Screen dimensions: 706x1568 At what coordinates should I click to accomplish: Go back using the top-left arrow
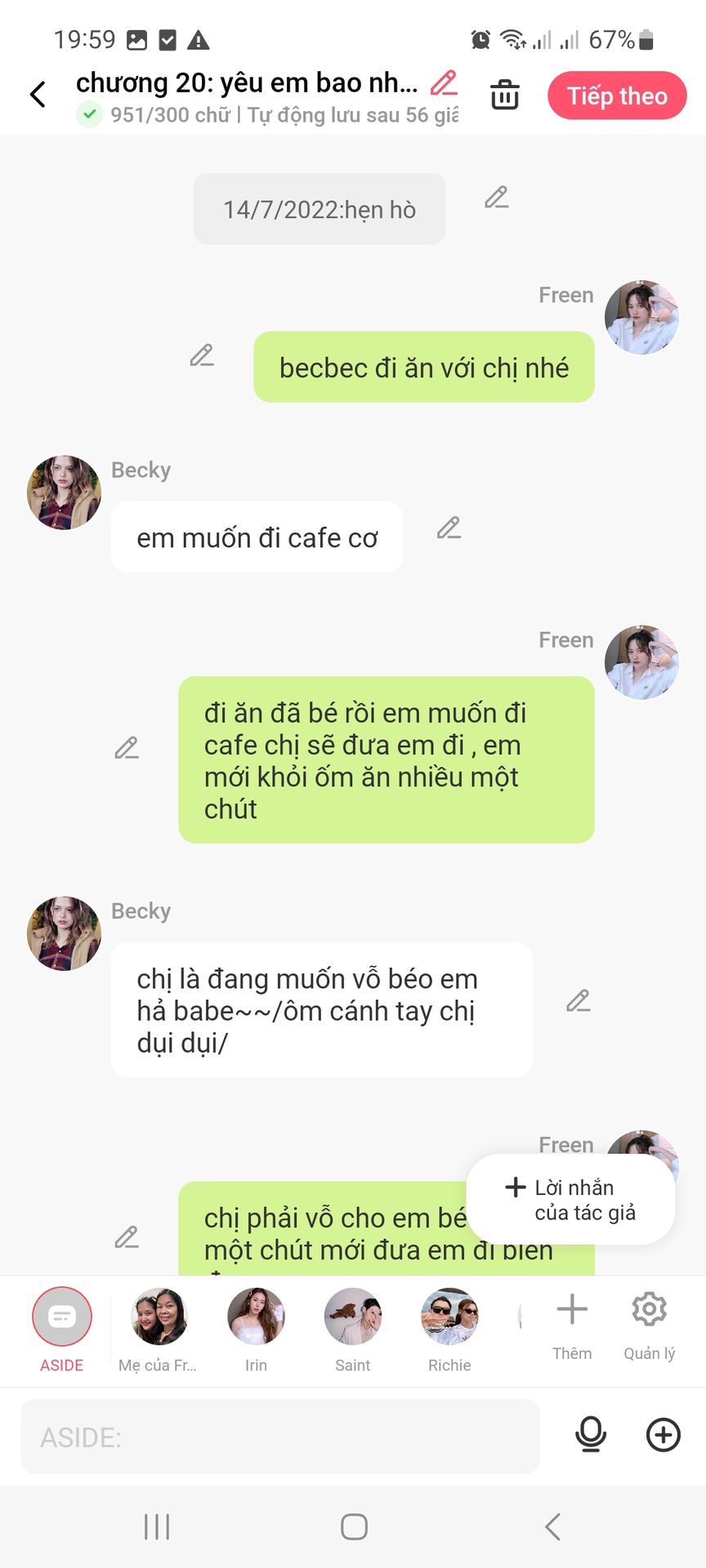click(x=38, y=95)
